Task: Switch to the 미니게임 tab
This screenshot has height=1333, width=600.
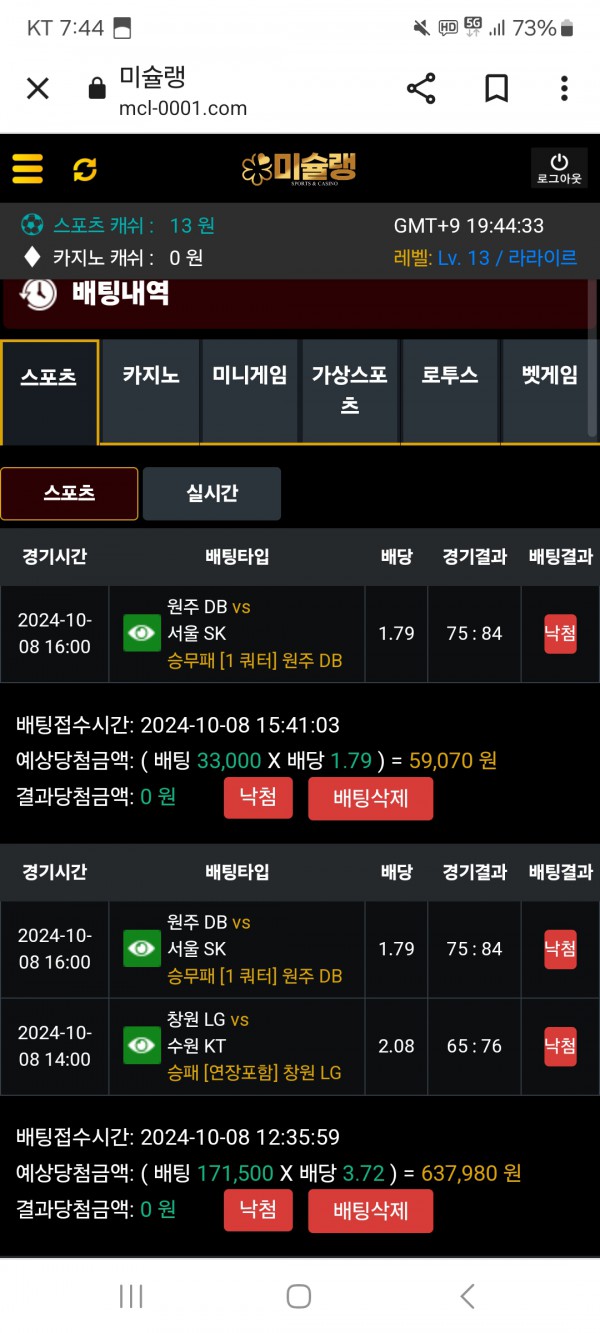Action: click(250, 376)
